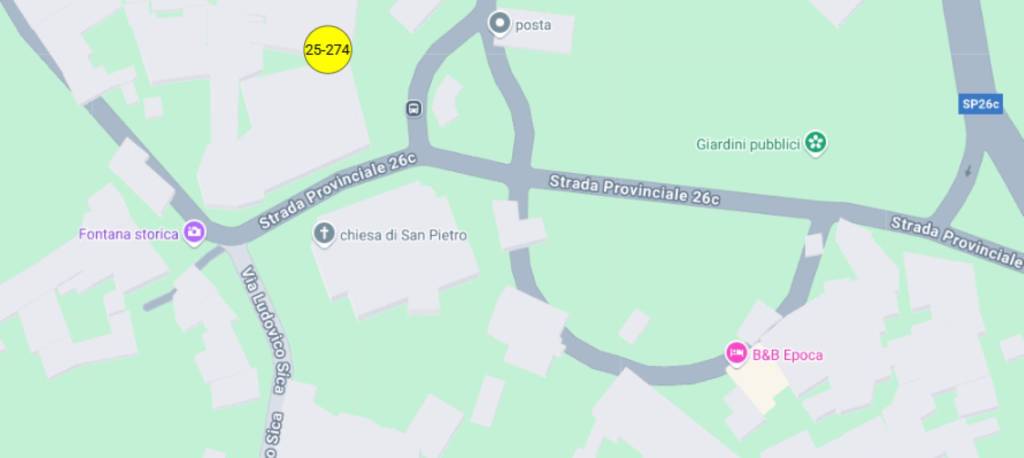Select the Giardini pubblici park marker

[817, 143]
